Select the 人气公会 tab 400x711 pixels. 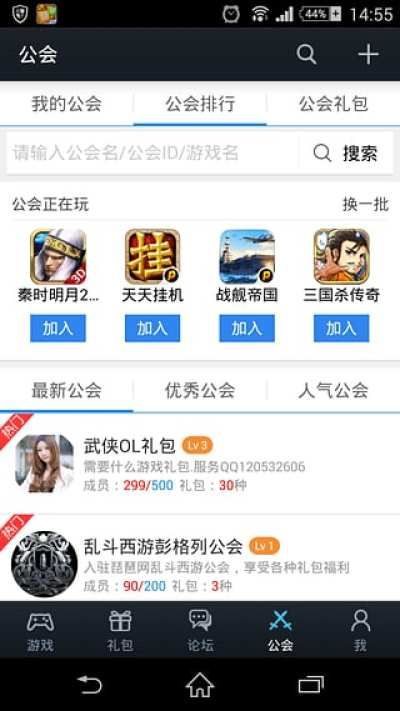[x=333, y=390]
